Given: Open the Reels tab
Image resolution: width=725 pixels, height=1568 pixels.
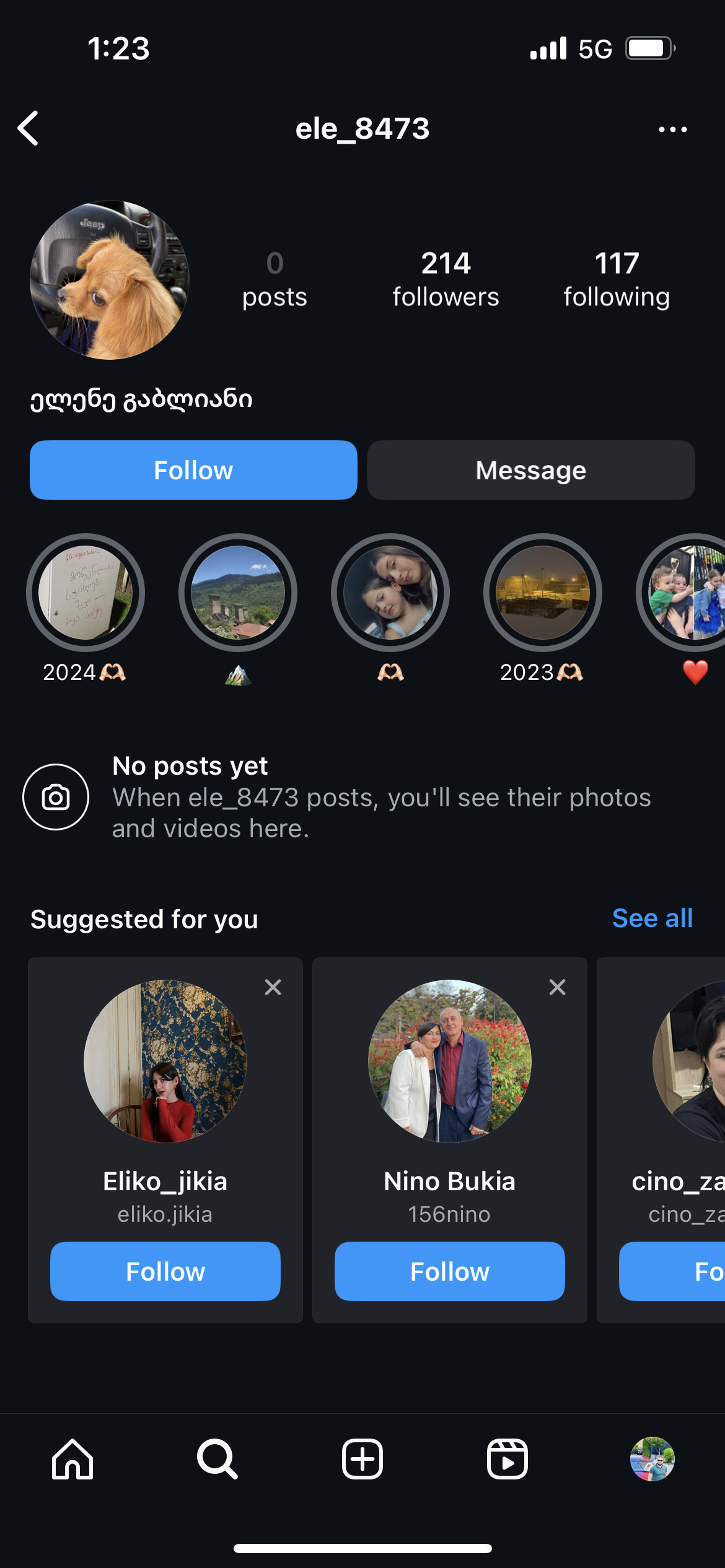Looking at the screenshot, I should click(x=507, y=1459).
